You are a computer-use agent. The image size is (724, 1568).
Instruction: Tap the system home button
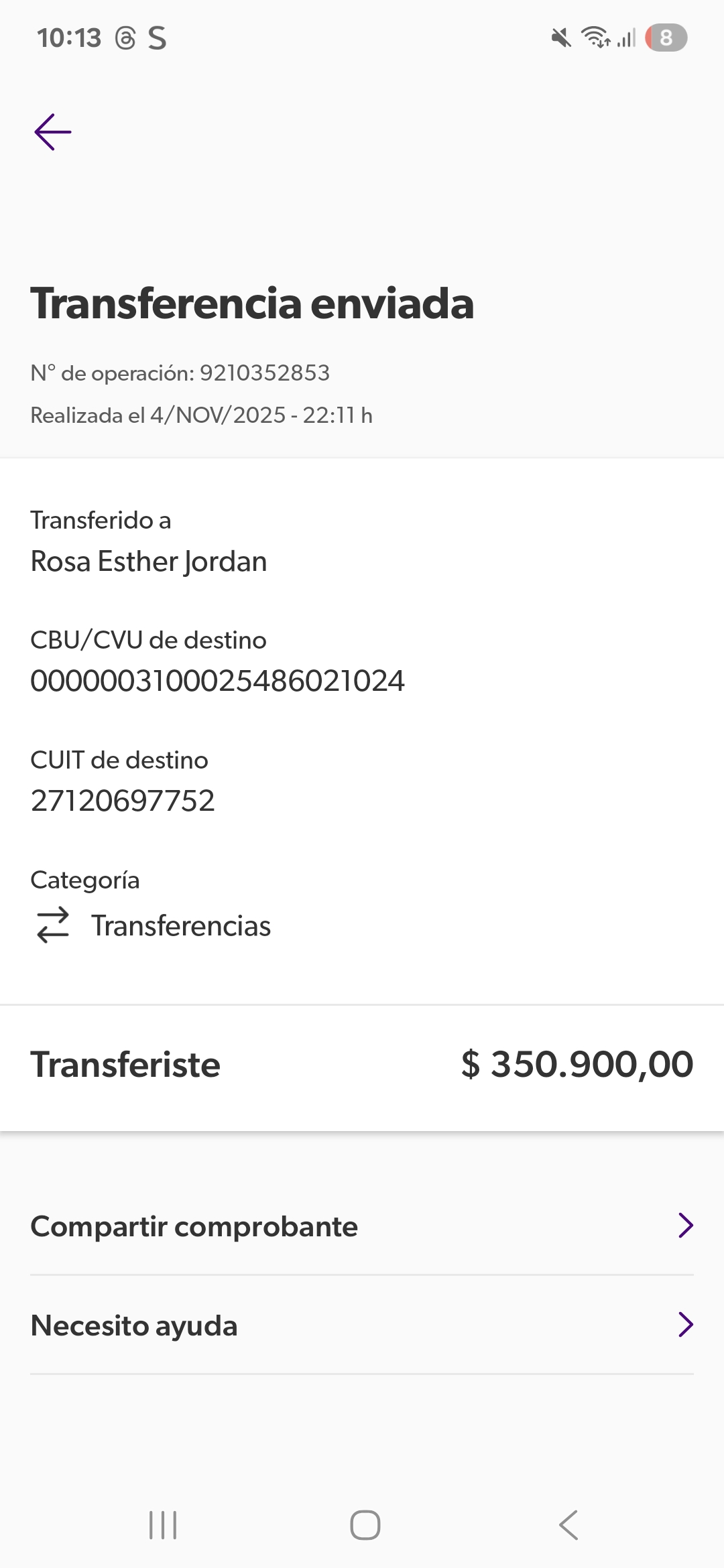365,1525
